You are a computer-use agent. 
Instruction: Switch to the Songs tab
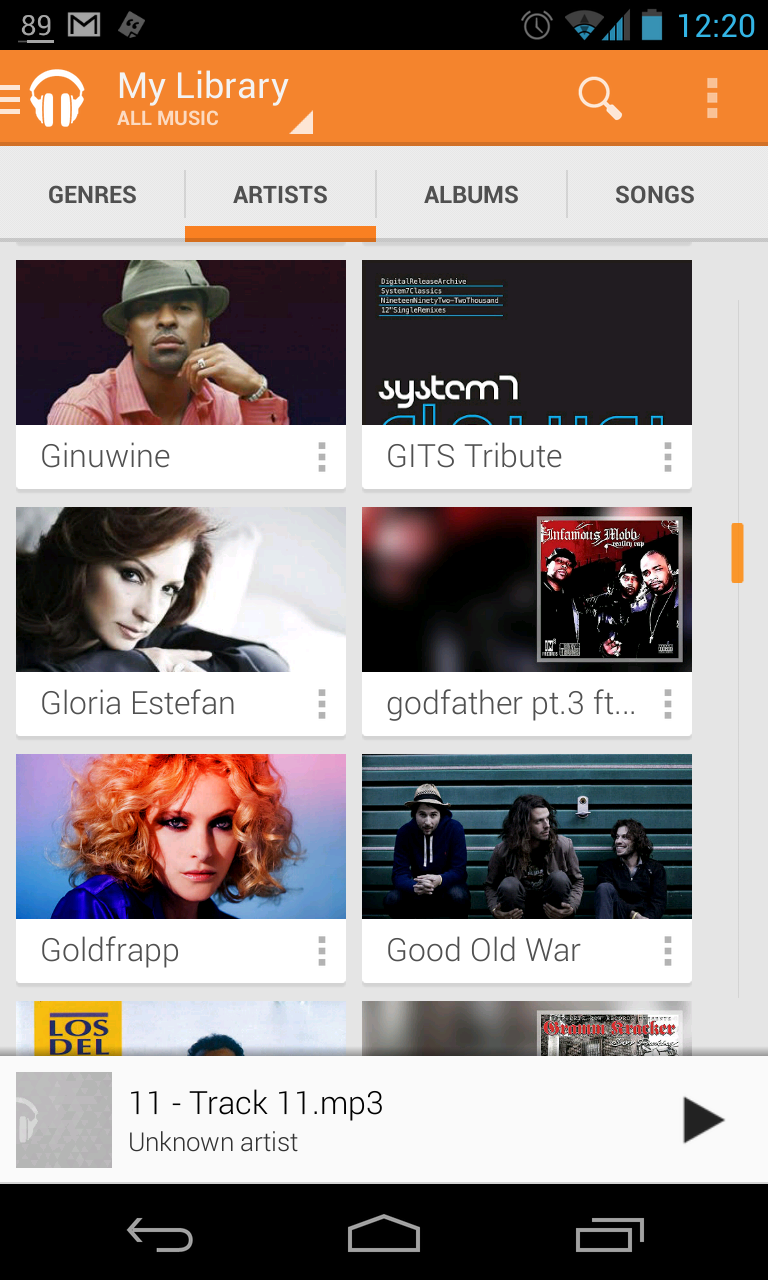655,195
